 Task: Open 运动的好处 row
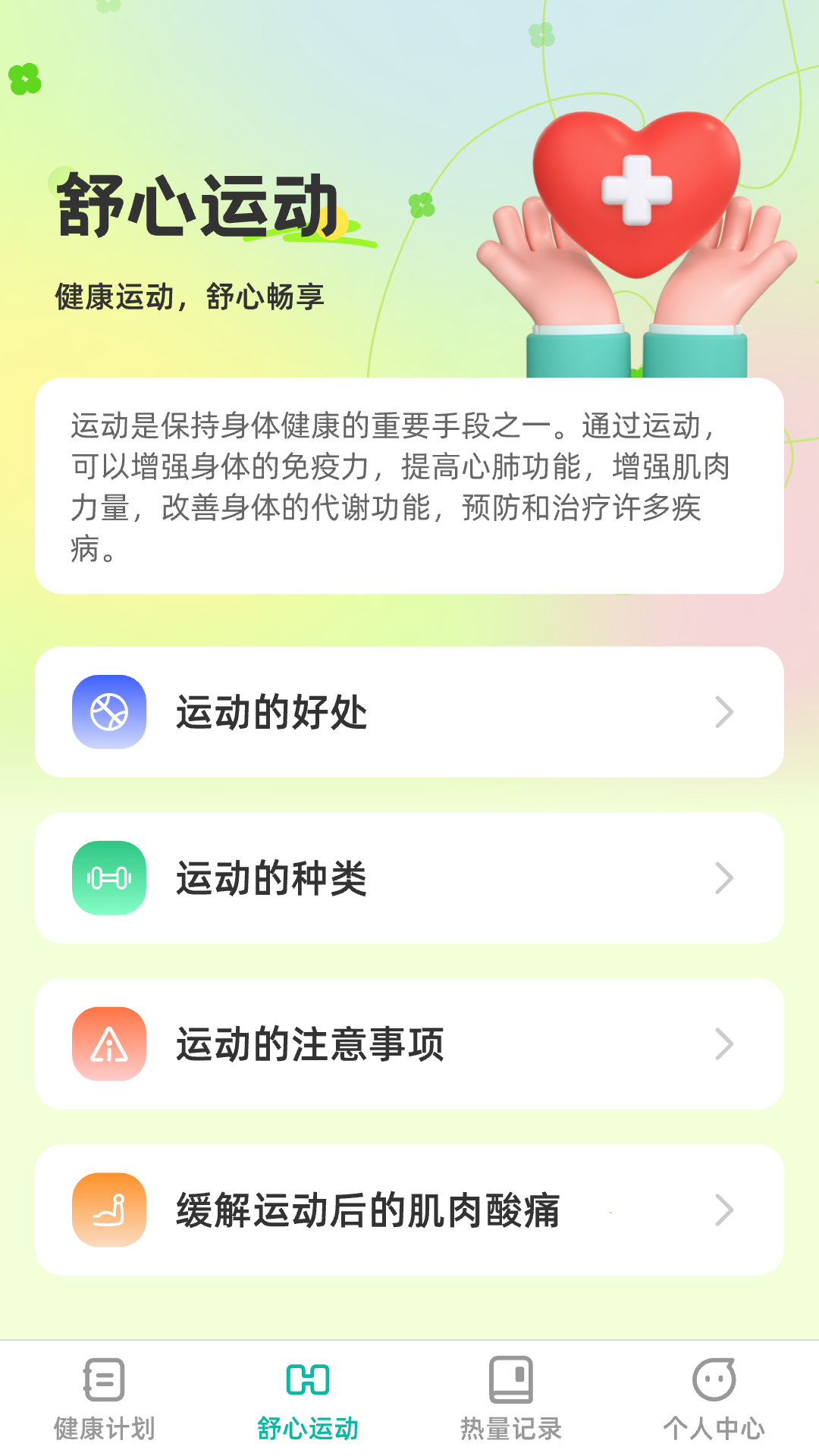[409, 711]
